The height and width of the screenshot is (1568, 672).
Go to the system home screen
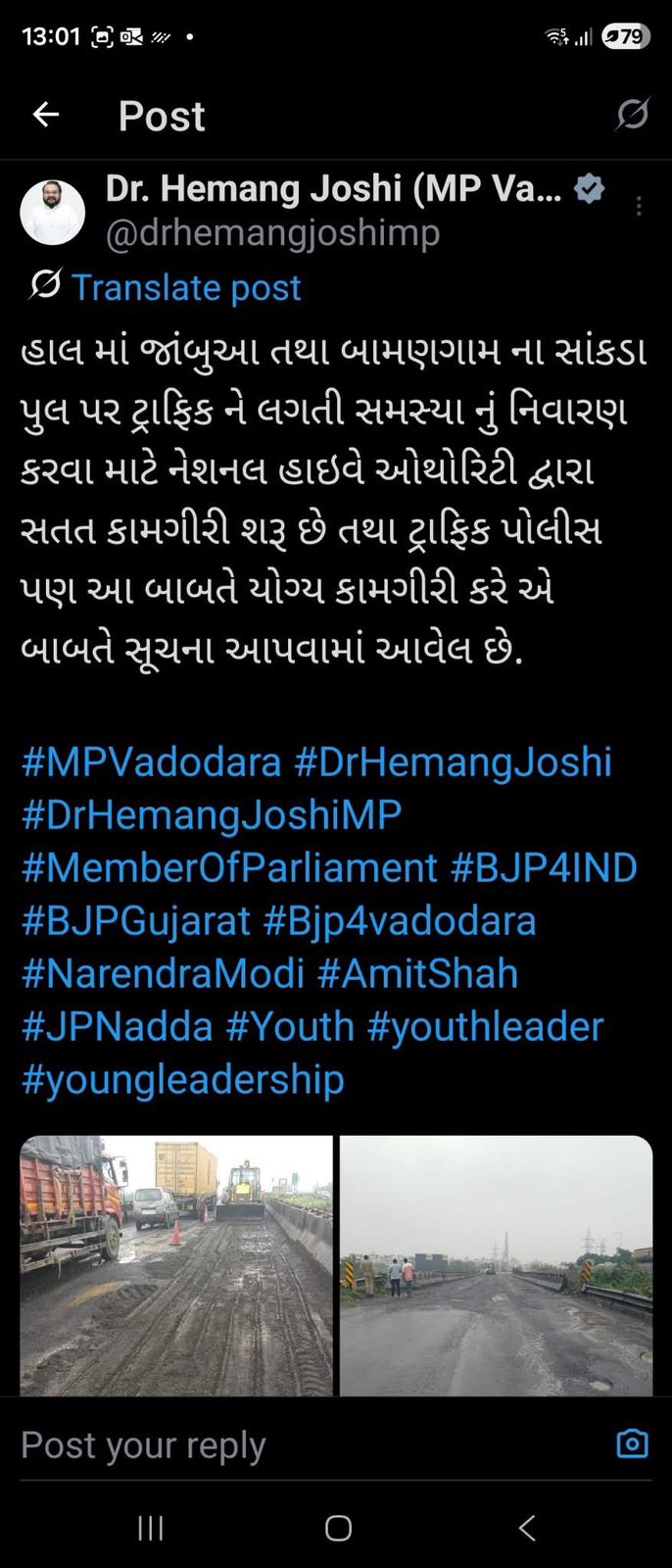click(338, 1528)
